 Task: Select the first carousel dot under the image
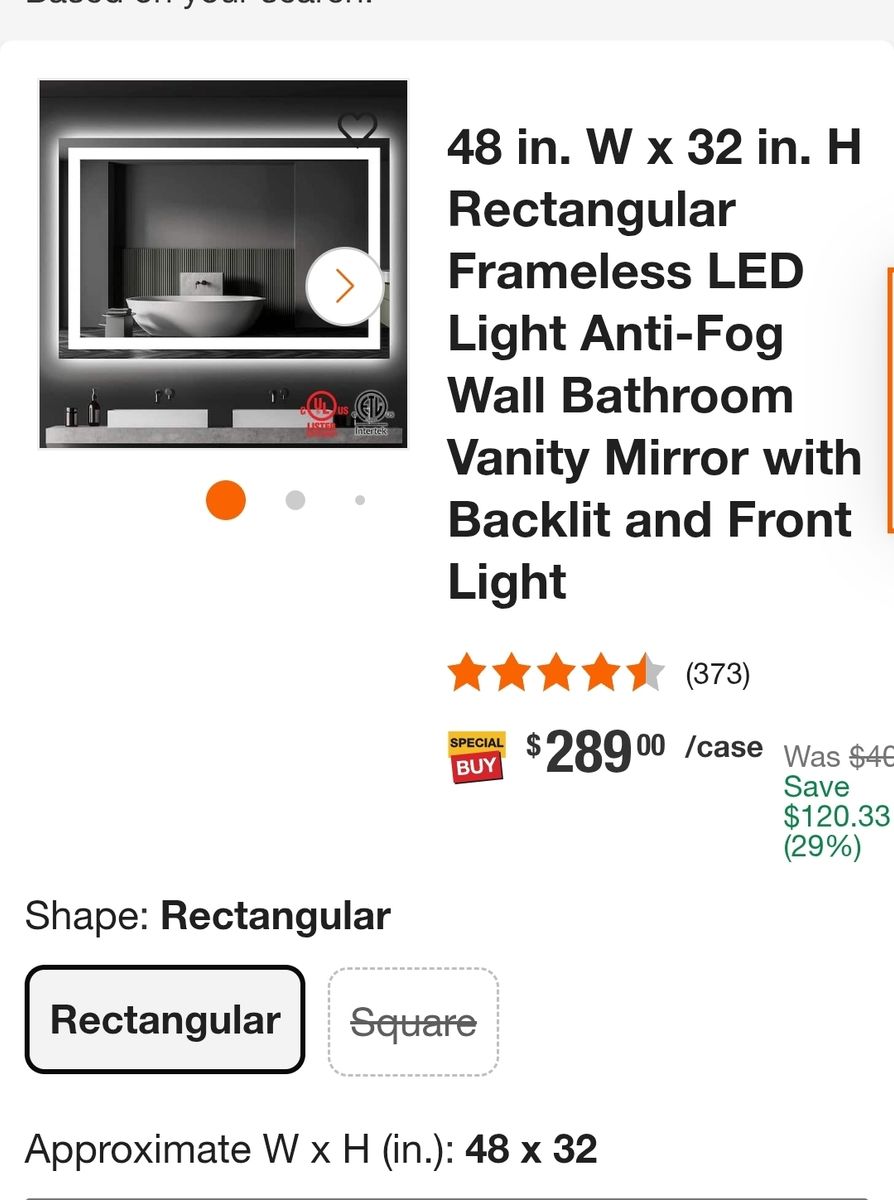click(x=225, y=498)
